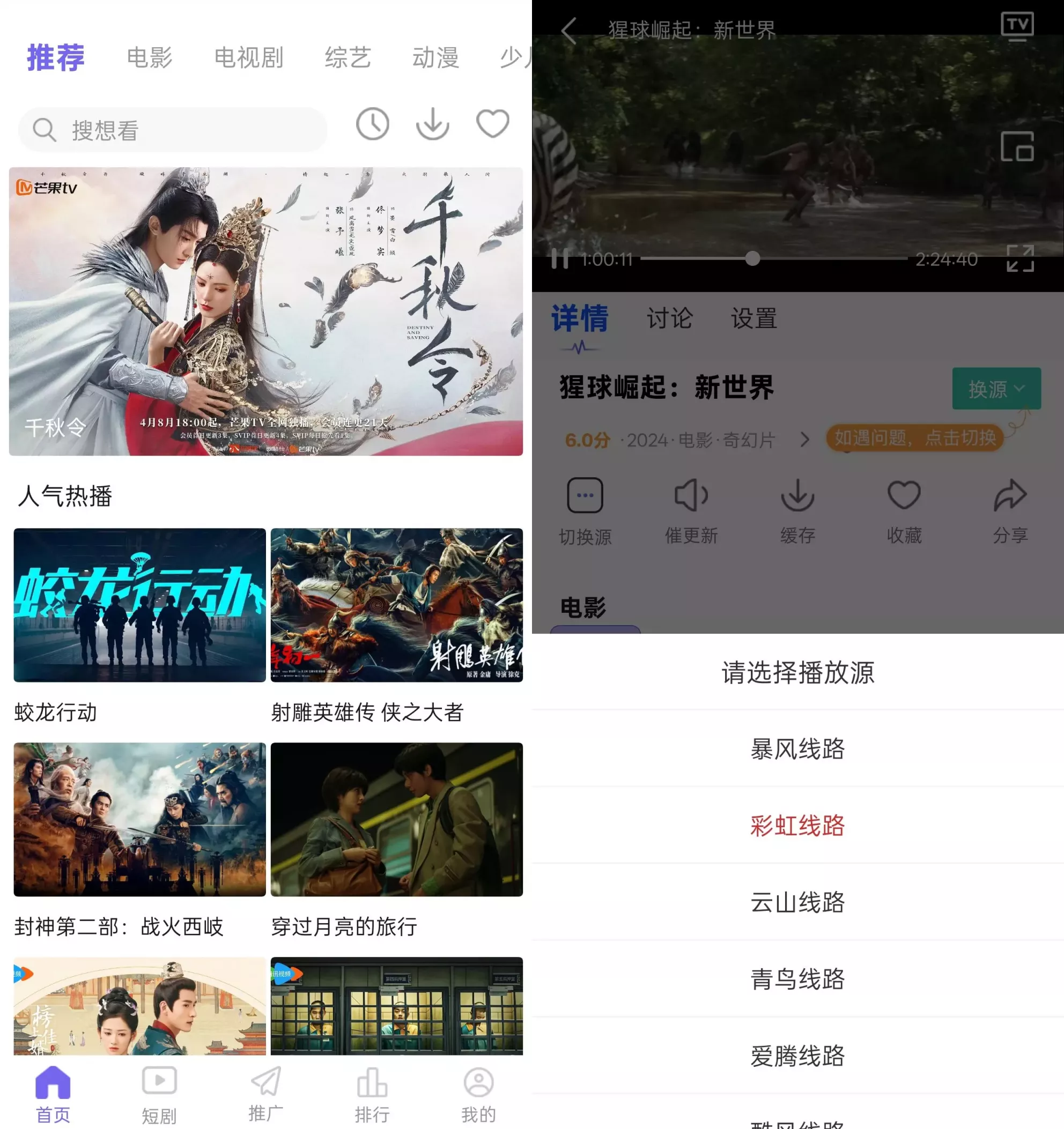
Task: Pick the 青鸟线路 source
Action: coord(797,979)
